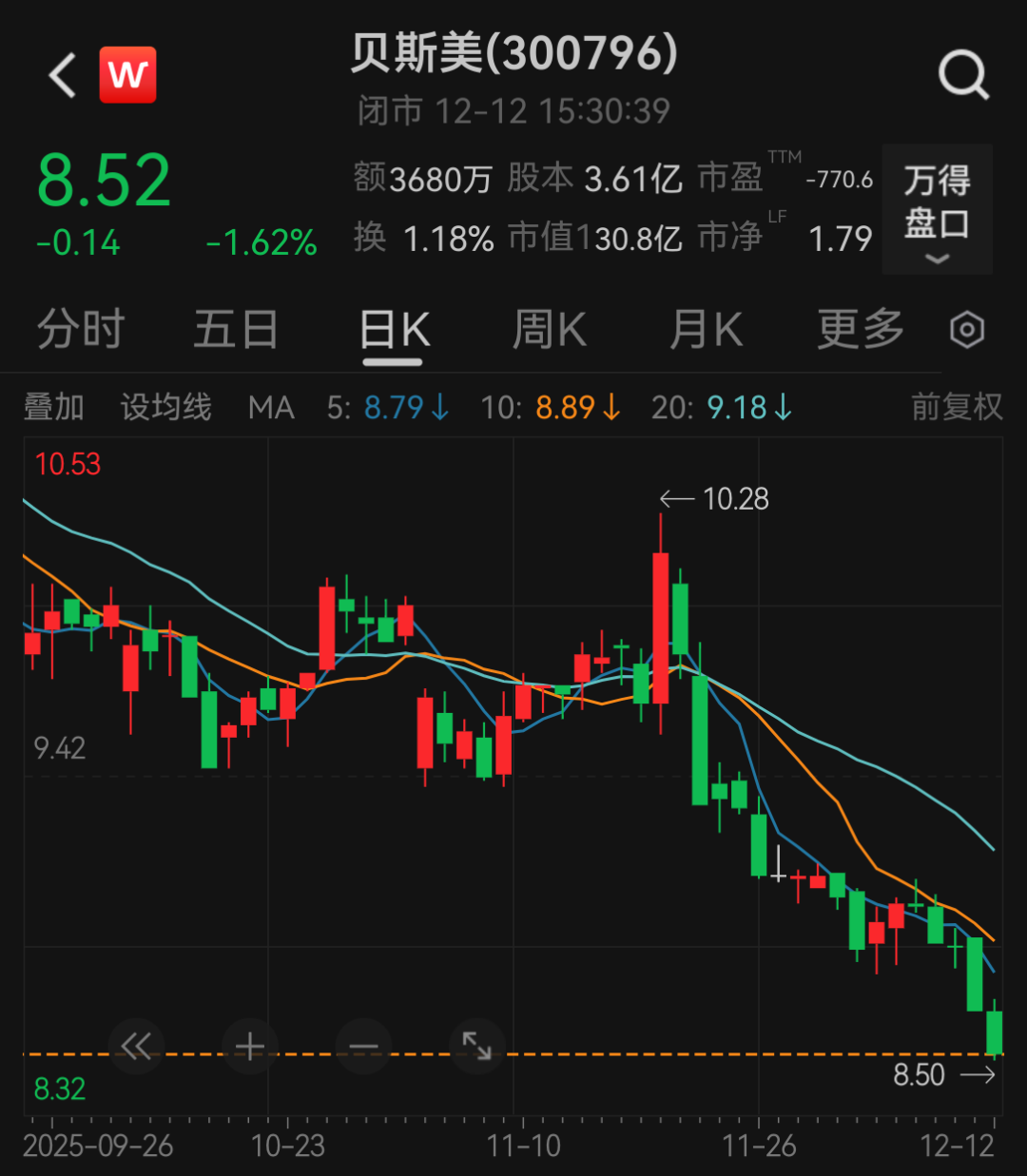Open 设均线 moving average settings
This screenshot has height=1176, width=1027.
click(165, 408)
